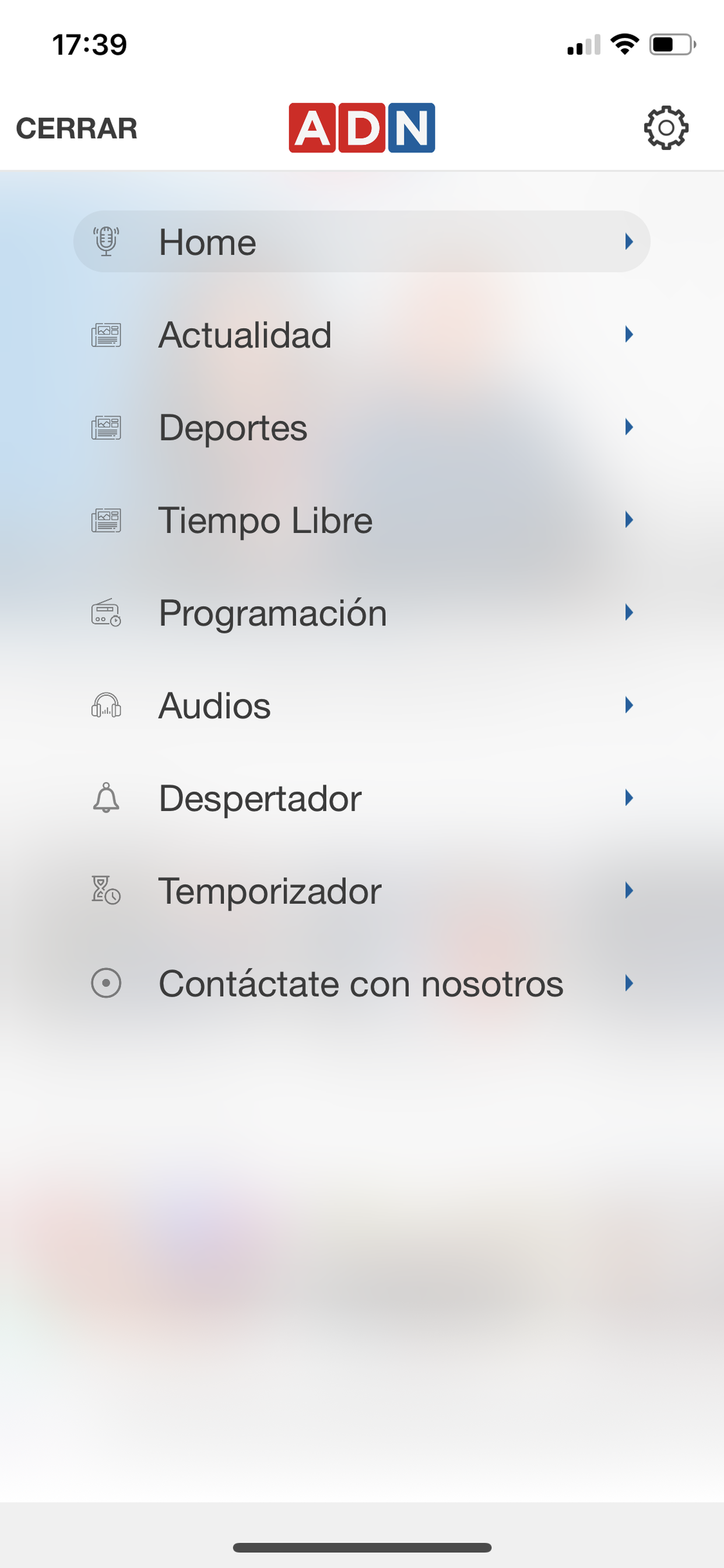Image resolution: width=724 pixels, height=1568 pixels.
Task: Open the Deportes section
Action: 362,428
